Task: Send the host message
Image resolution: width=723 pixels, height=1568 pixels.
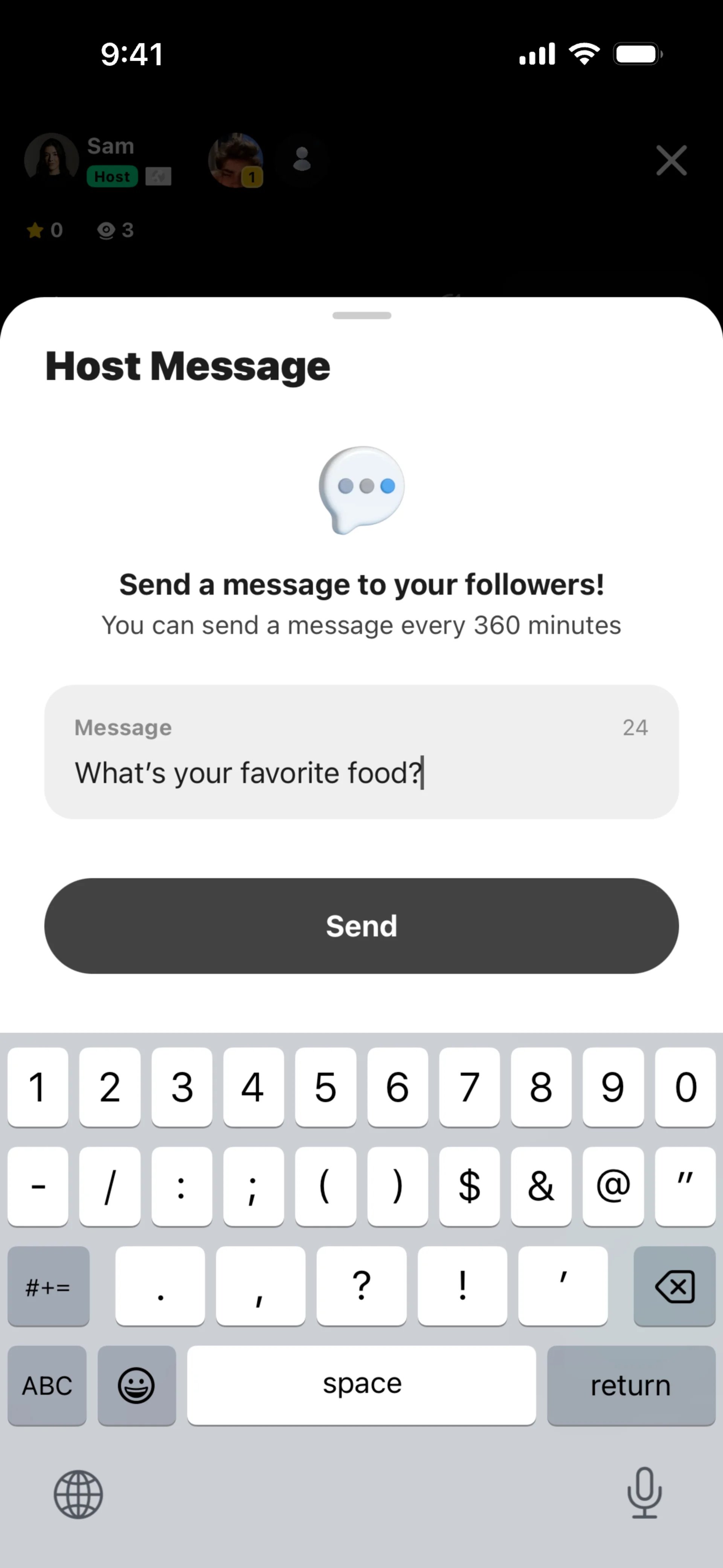Action: point(361,926)
